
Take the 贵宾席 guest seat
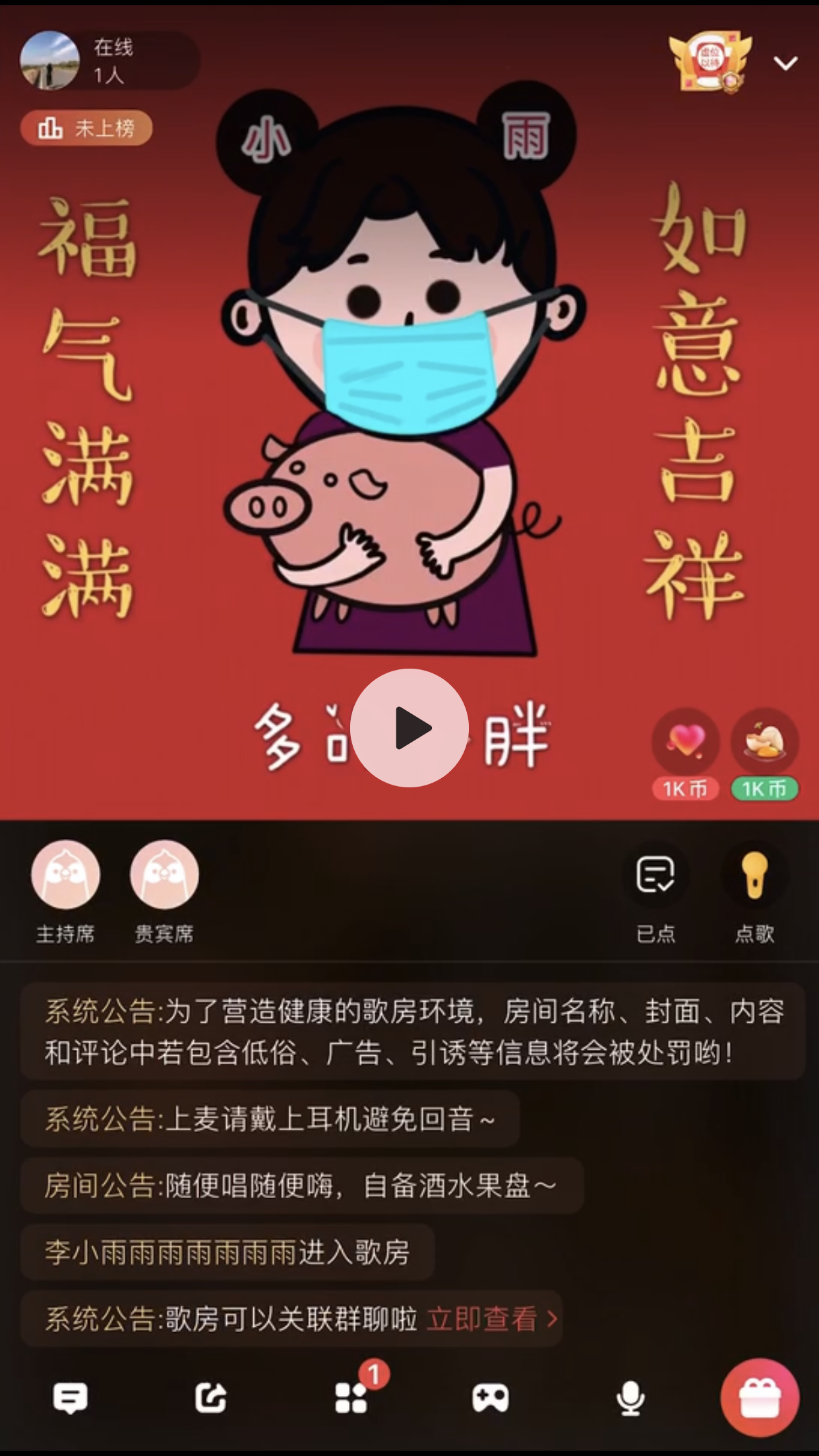click(x=164, y=876)
